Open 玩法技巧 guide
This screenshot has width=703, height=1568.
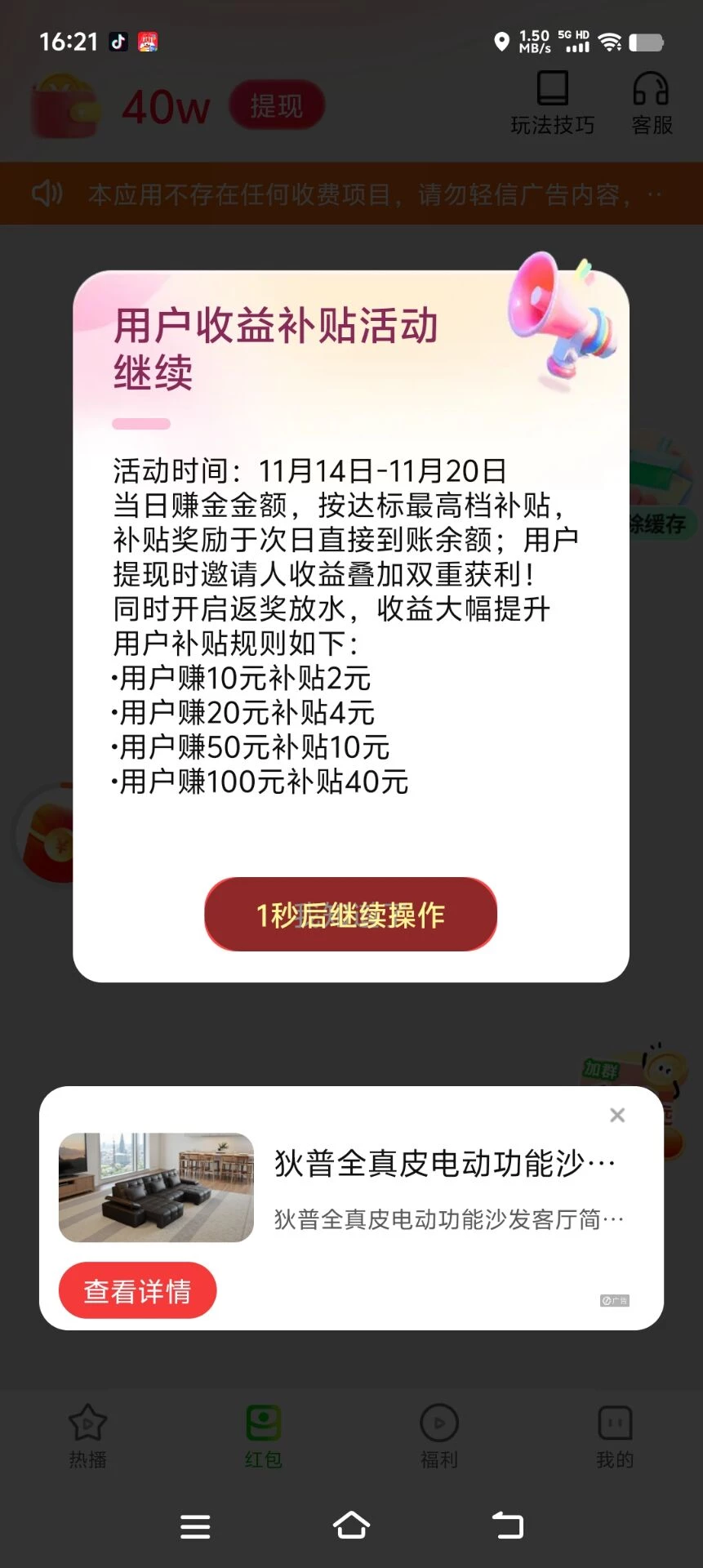point(552,103)
